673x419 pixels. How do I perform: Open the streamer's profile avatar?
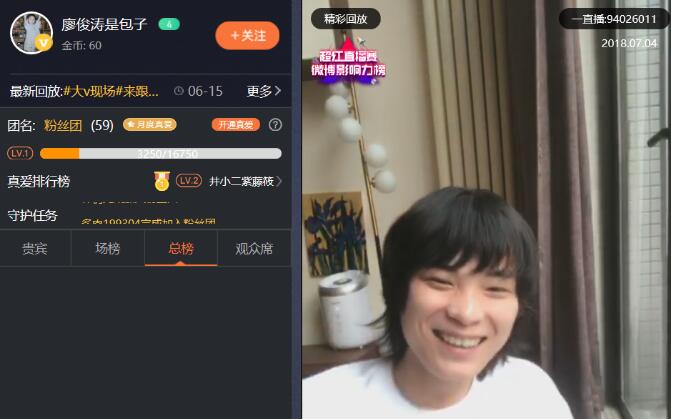[x=31, y=32]
